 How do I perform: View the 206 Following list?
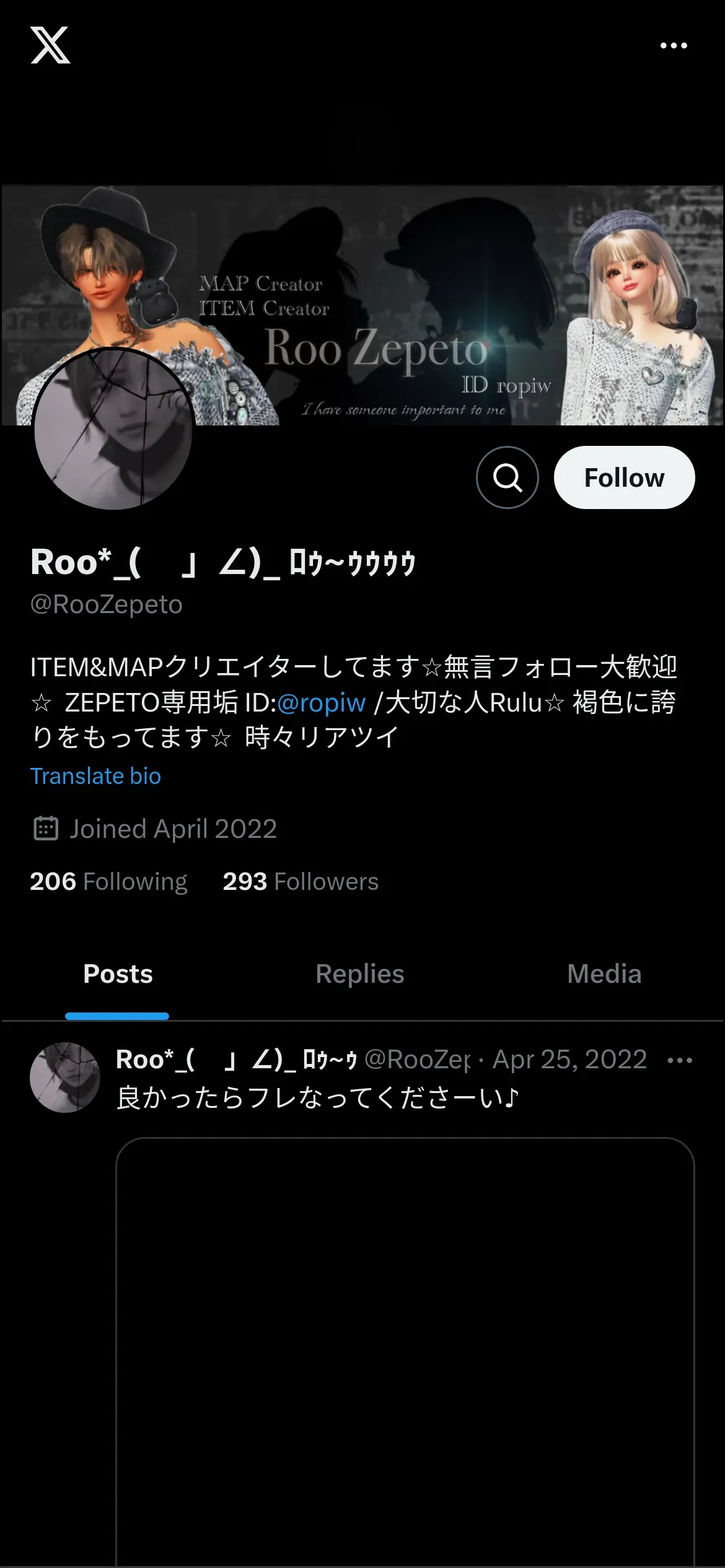(108, 881)
